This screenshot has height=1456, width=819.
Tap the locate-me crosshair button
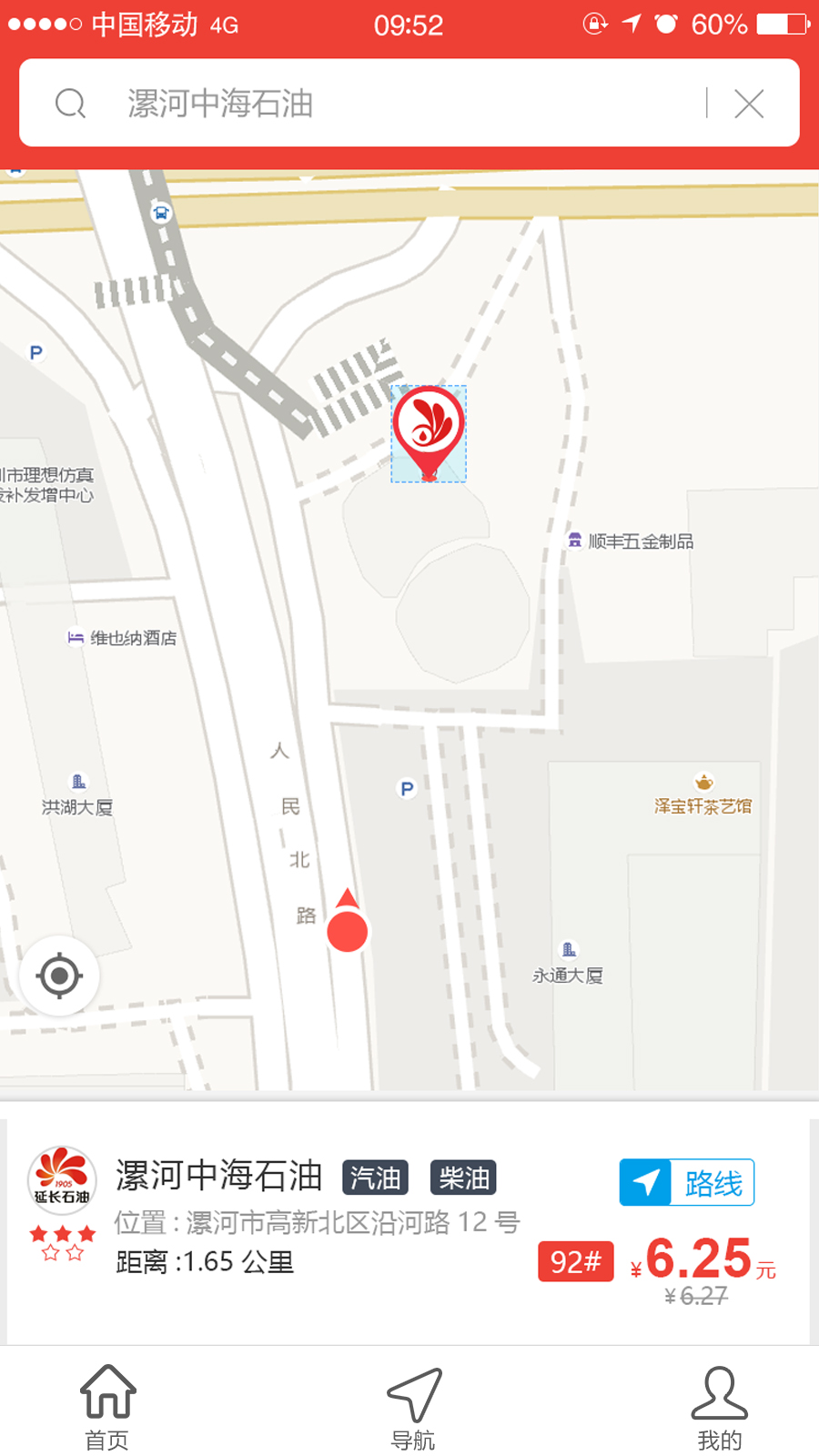click(60, 975)
